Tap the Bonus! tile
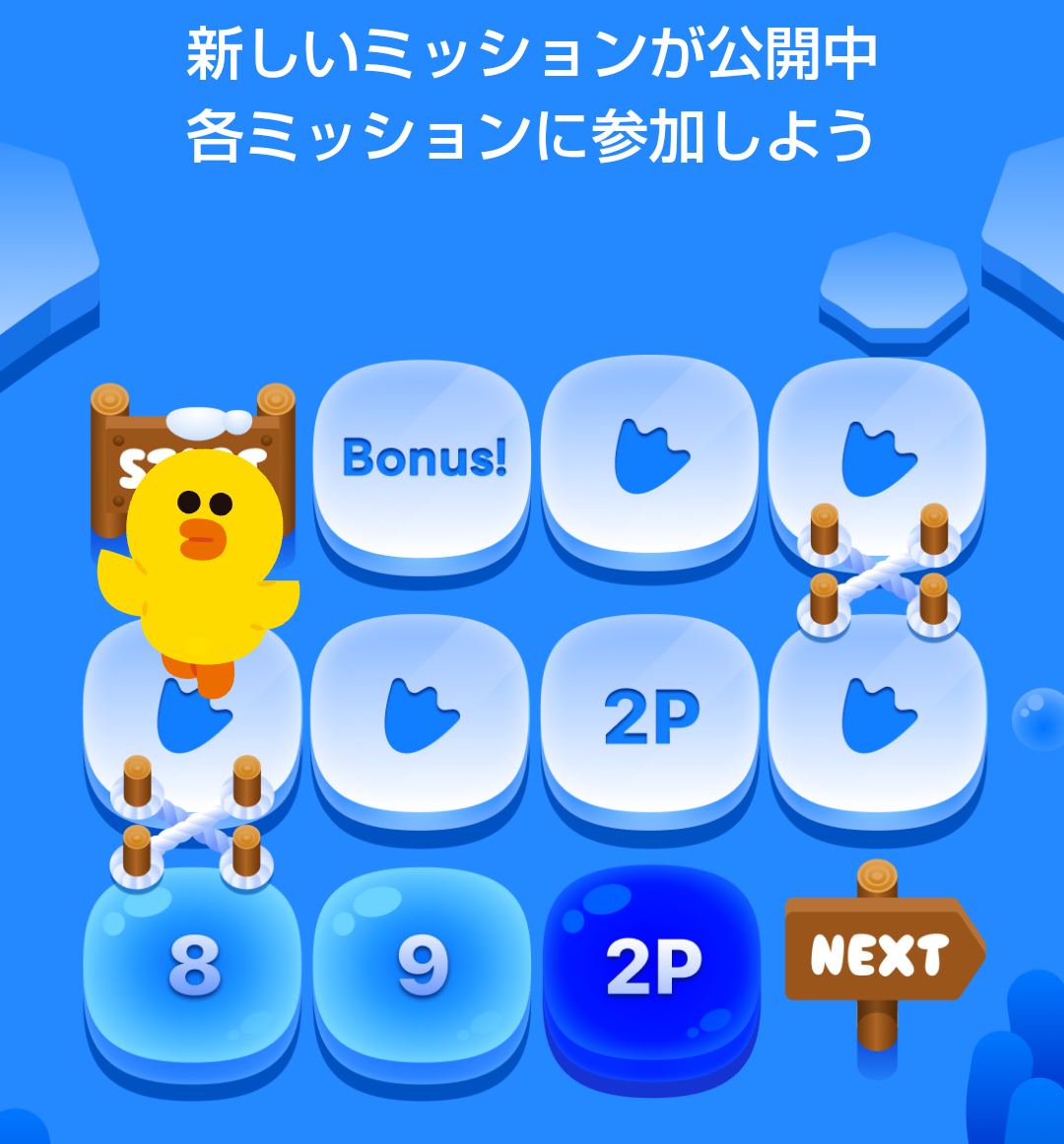Image resolution: width=1064 pixels, height=1144 pixels. click(x=424, y=458)
